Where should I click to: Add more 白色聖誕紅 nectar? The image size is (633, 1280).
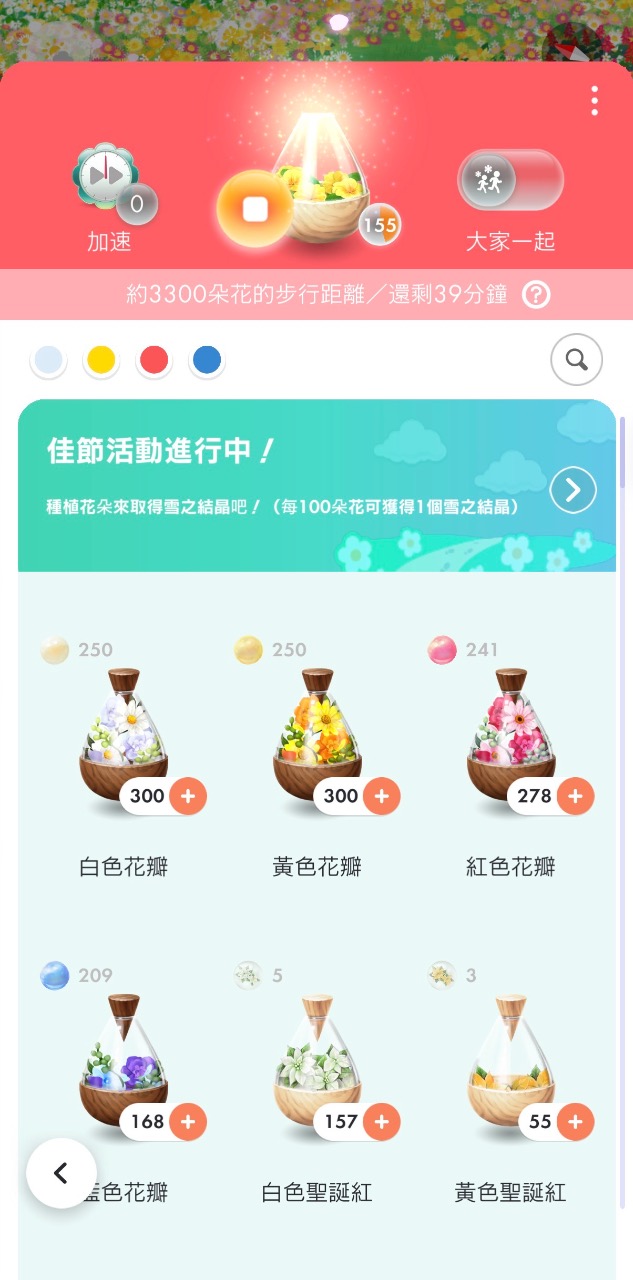pyautogui.click(x=381, y=1122)
